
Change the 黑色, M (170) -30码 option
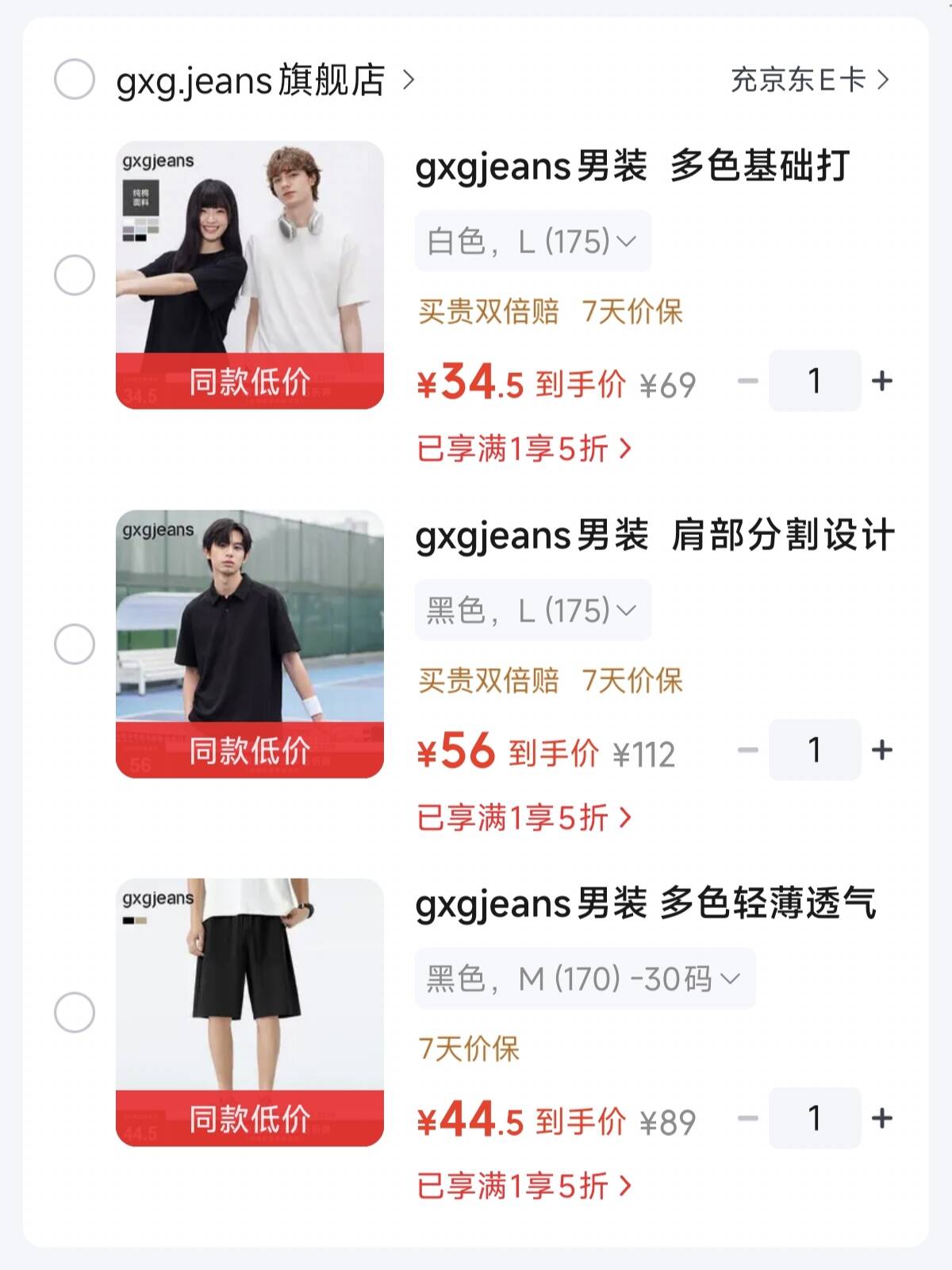coord(585,979)
